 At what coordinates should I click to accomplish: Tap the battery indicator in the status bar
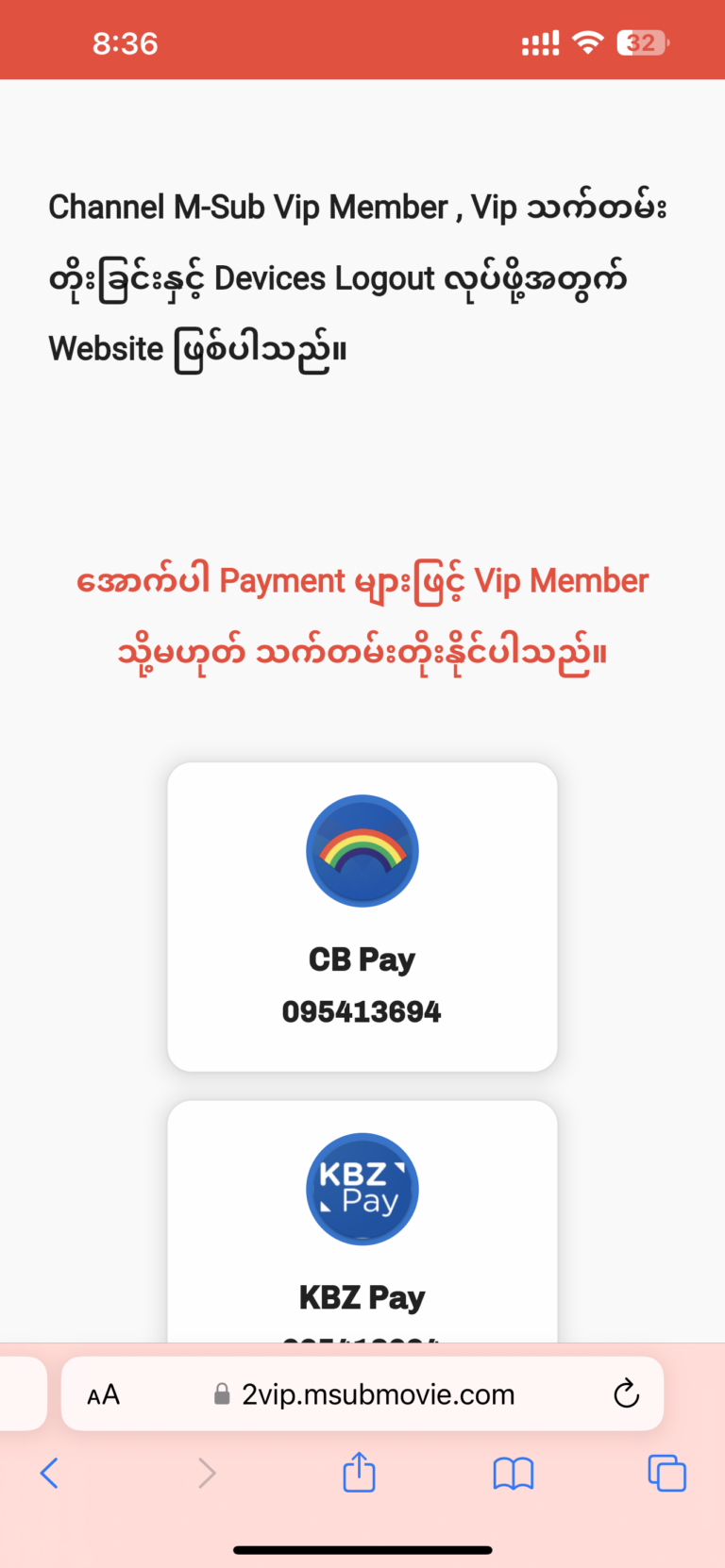coord(641,41)
